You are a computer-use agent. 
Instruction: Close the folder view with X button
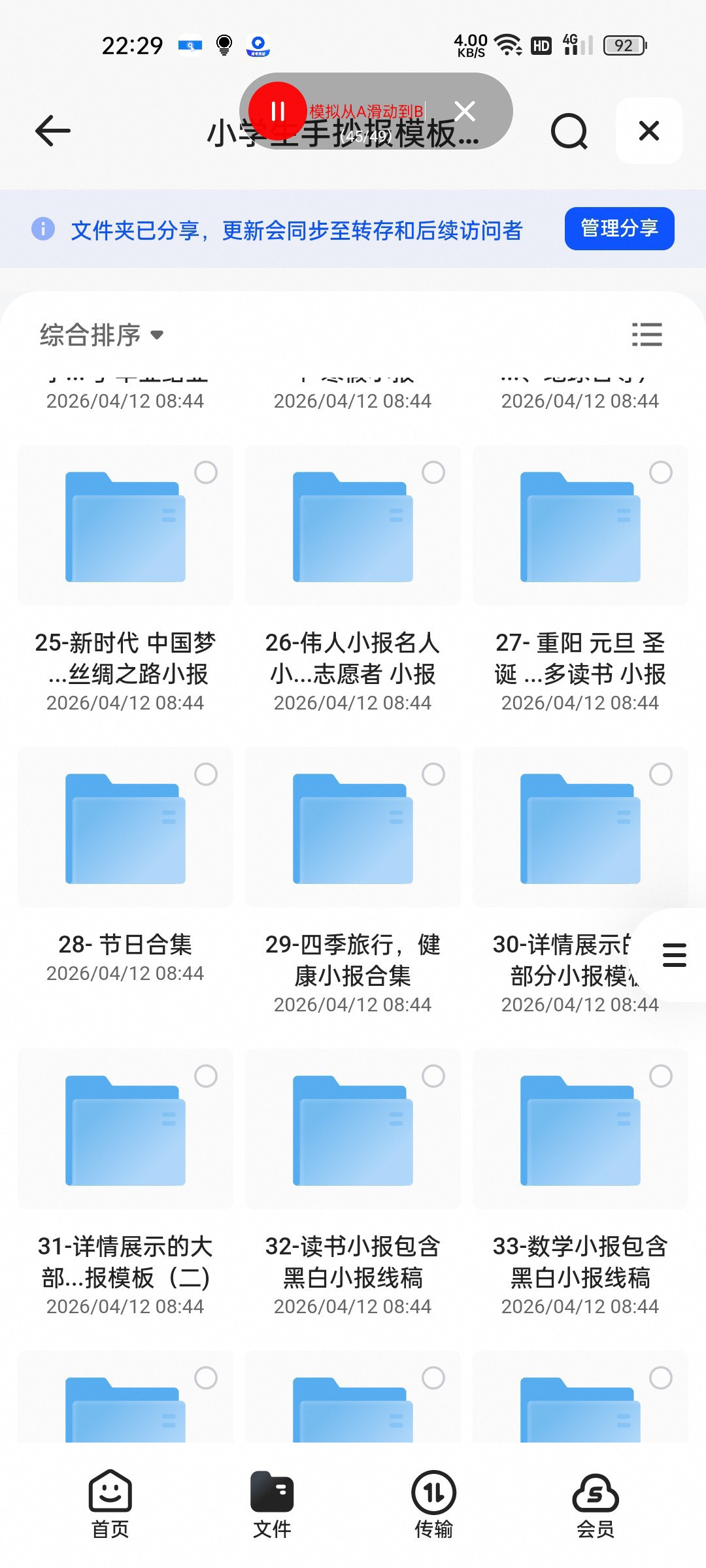coord(648,131)
